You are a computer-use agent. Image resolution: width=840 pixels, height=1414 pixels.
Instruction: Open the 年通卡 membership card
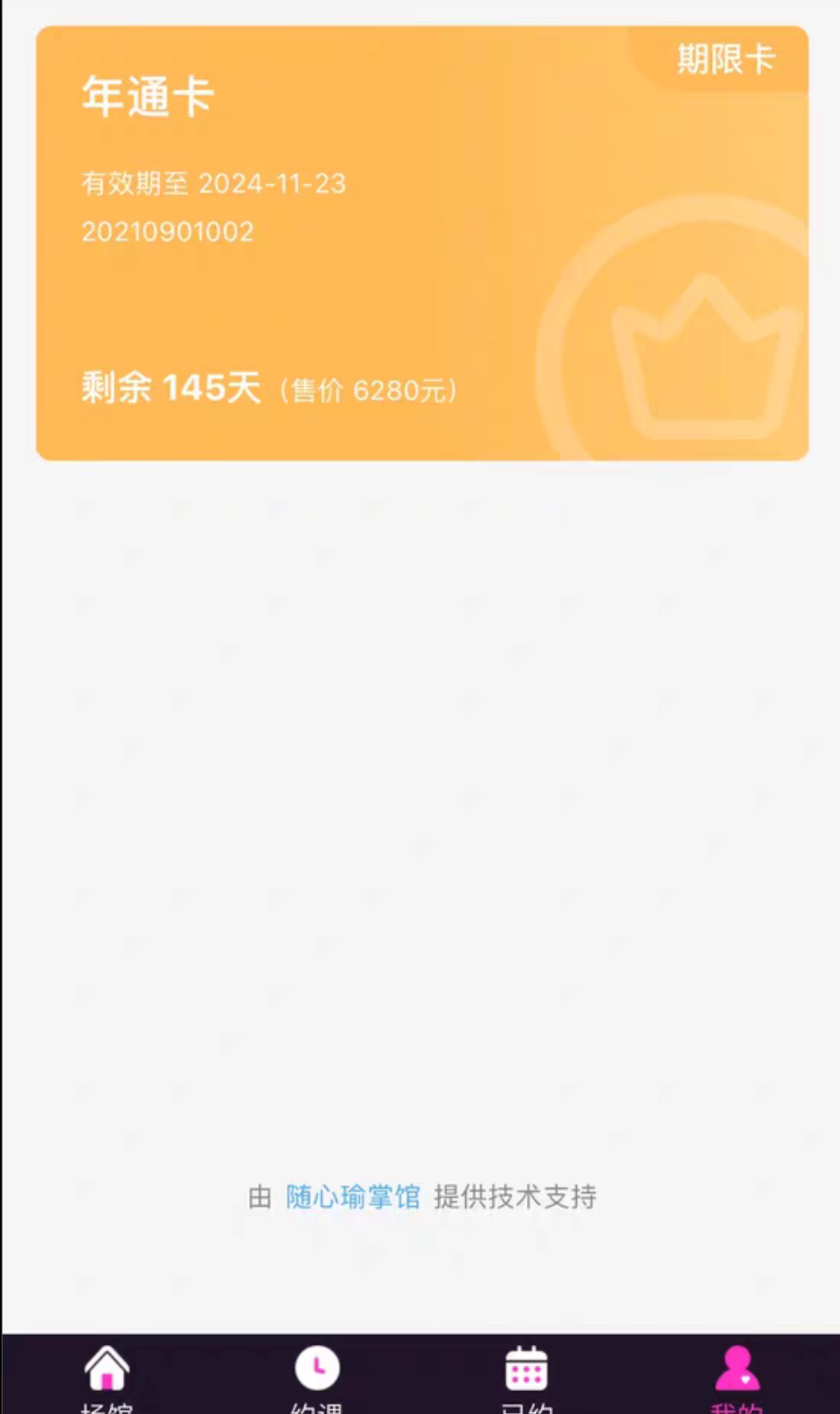coord(421,243)
